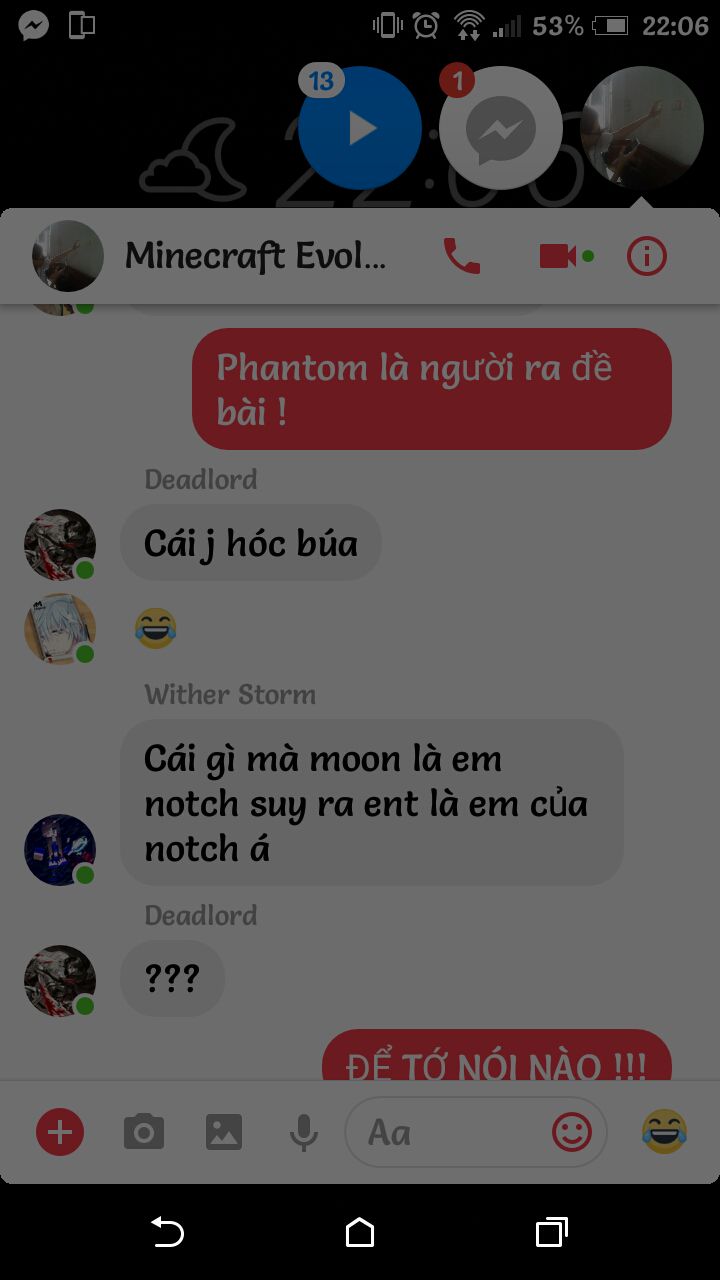Open the Messenger chat head with 1 badge

pyautogui.click(x=501, y=128)
